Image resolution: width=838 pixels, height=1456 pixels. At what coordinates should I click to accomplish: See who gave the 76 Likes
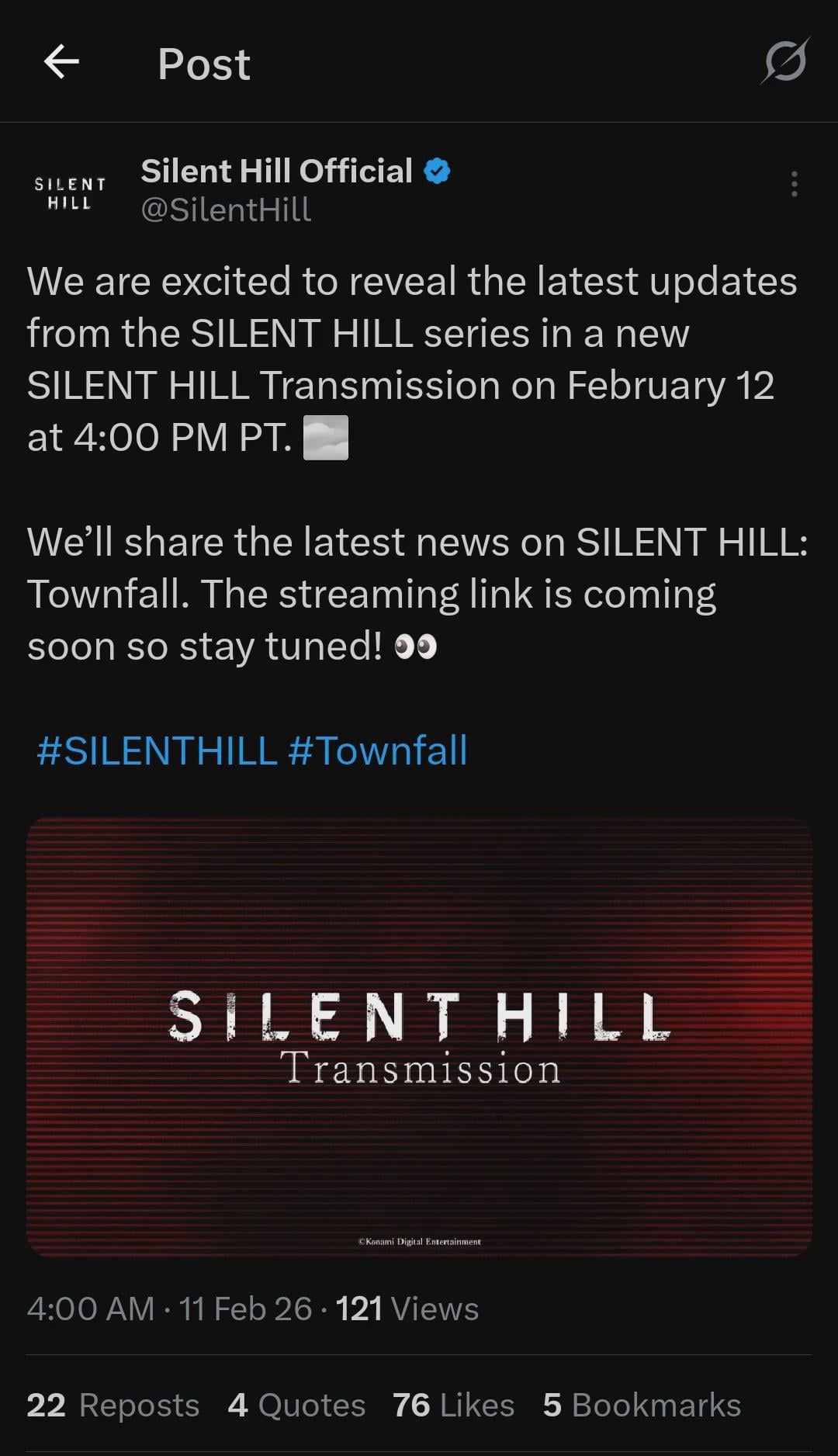click(x=453, y=1406)
